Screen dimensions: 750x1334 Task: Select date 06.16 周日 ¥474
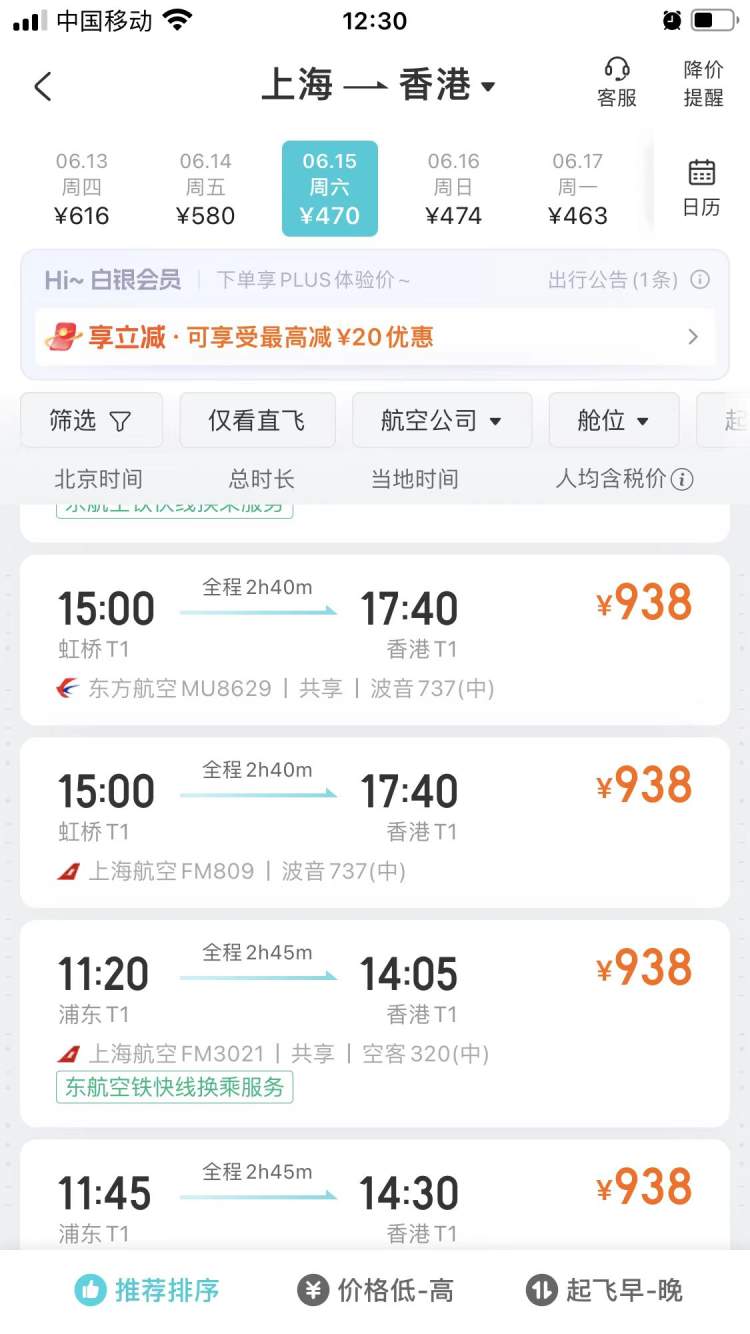pos(454,188)
